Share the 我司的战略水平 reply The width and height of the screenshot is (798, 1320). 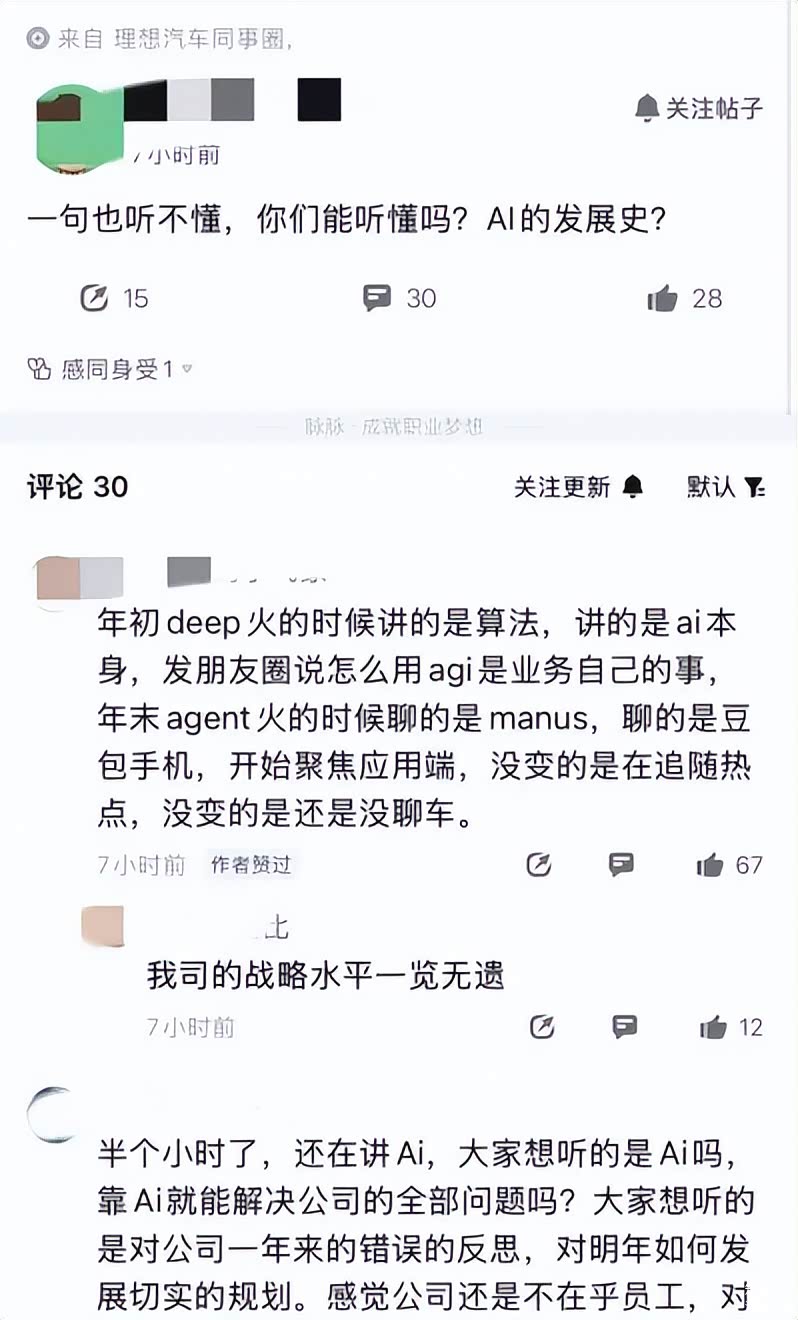click(x=542, y=1027)
